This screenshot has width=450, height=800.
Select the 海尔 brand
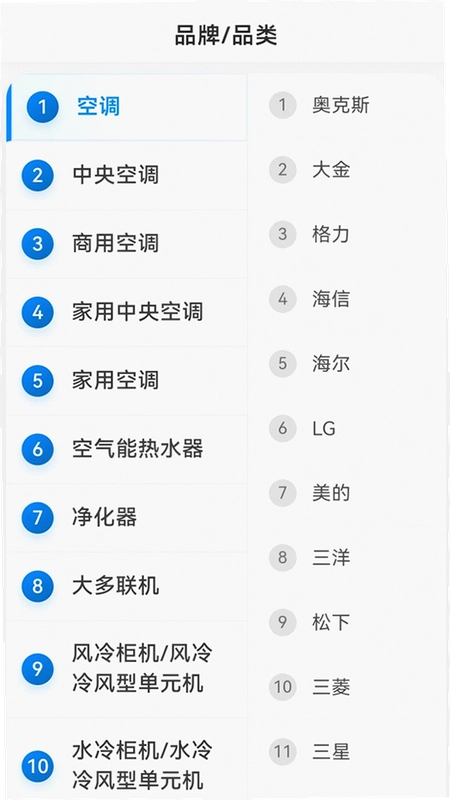[346, 363]
